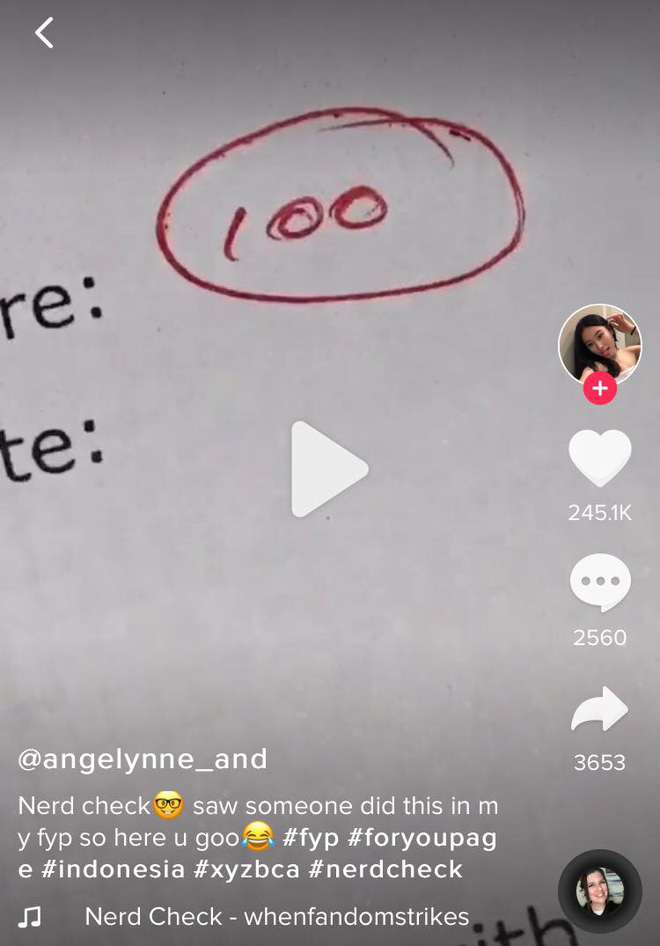
Task: Open the #nerdcheck hashtag
Action: coord(386,869)
